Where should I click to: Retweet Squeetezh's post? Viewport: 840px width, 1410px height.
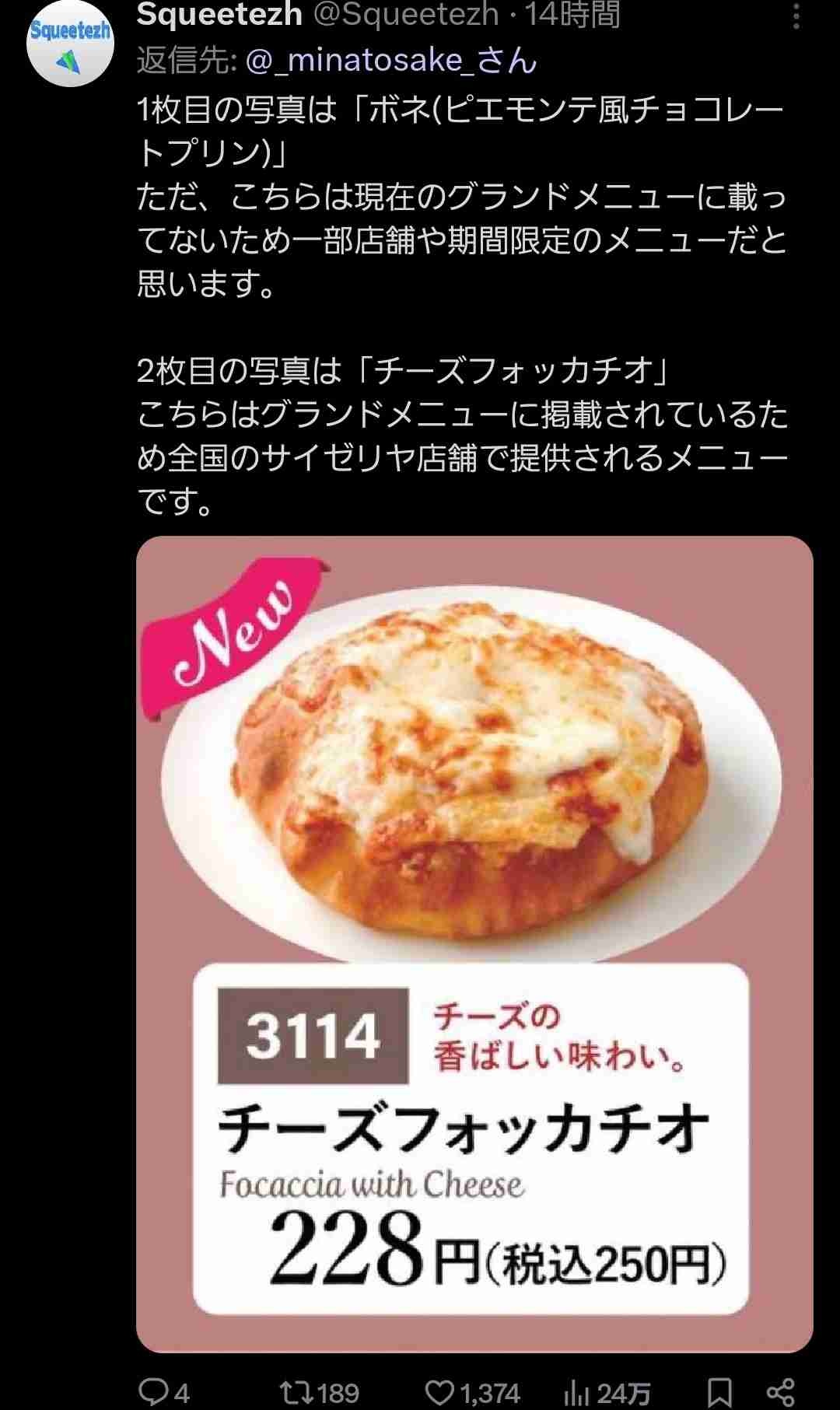[x=296, y=1391]
